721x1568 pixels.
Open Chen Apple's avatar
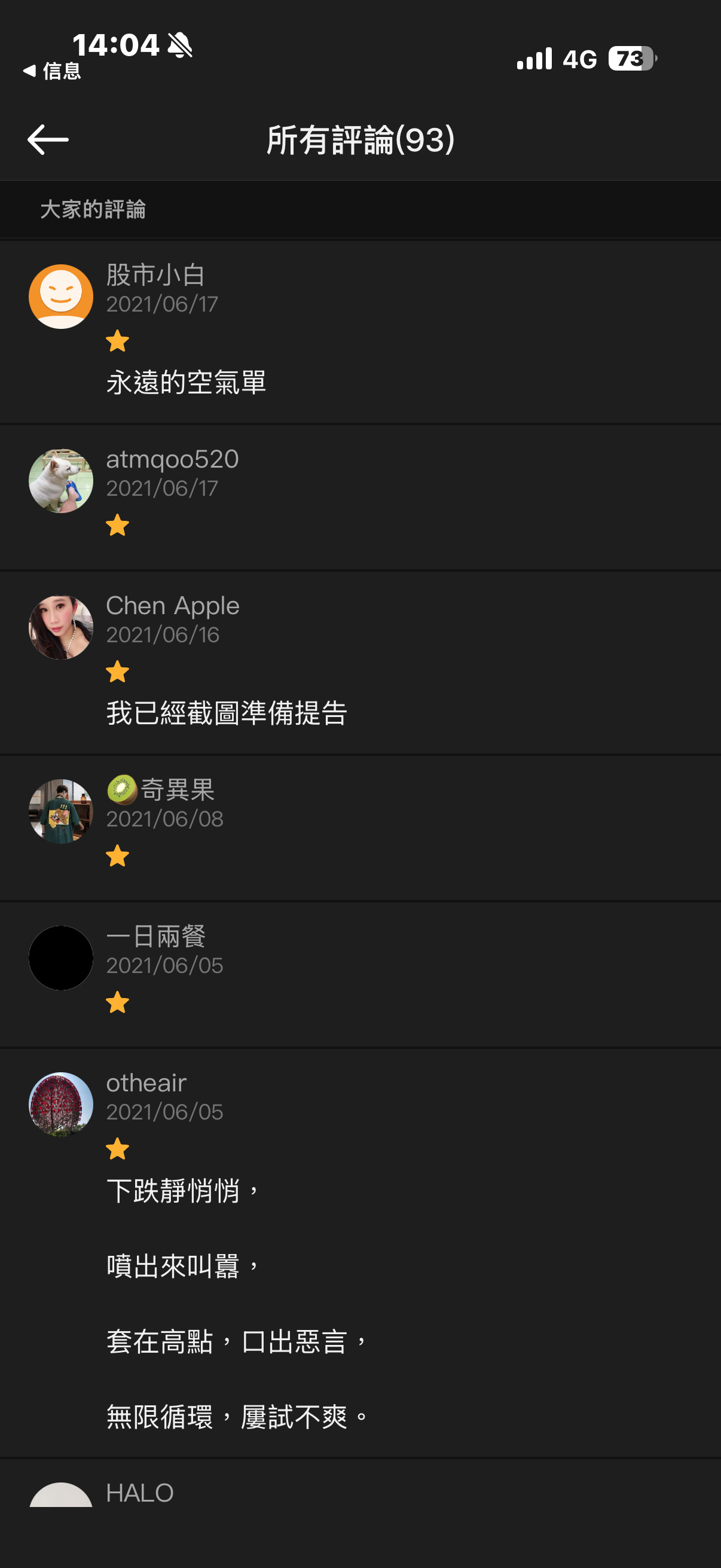(61, 627)
